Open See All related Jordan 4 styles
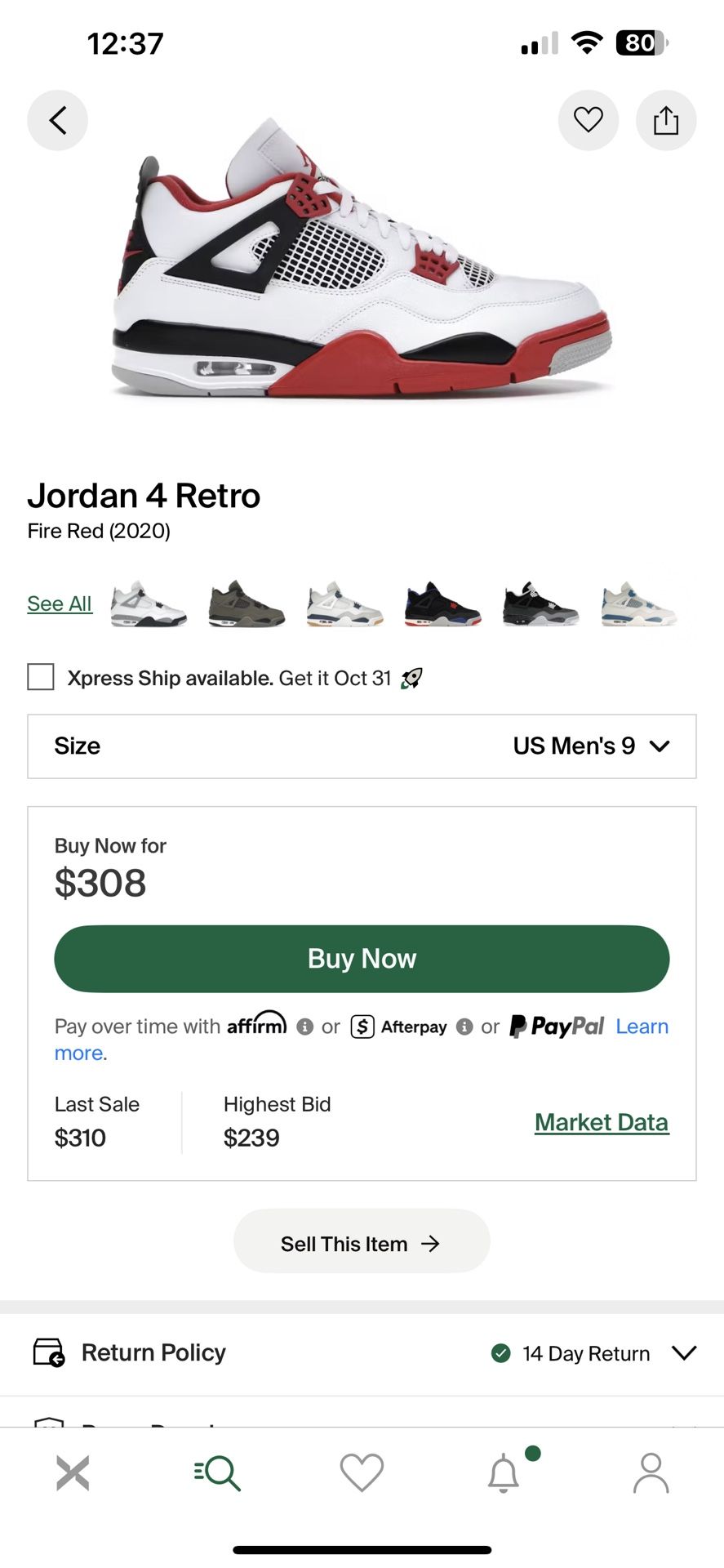This screenshot has width=724, height=1568. pyautogui.click(x=59, y=603)
